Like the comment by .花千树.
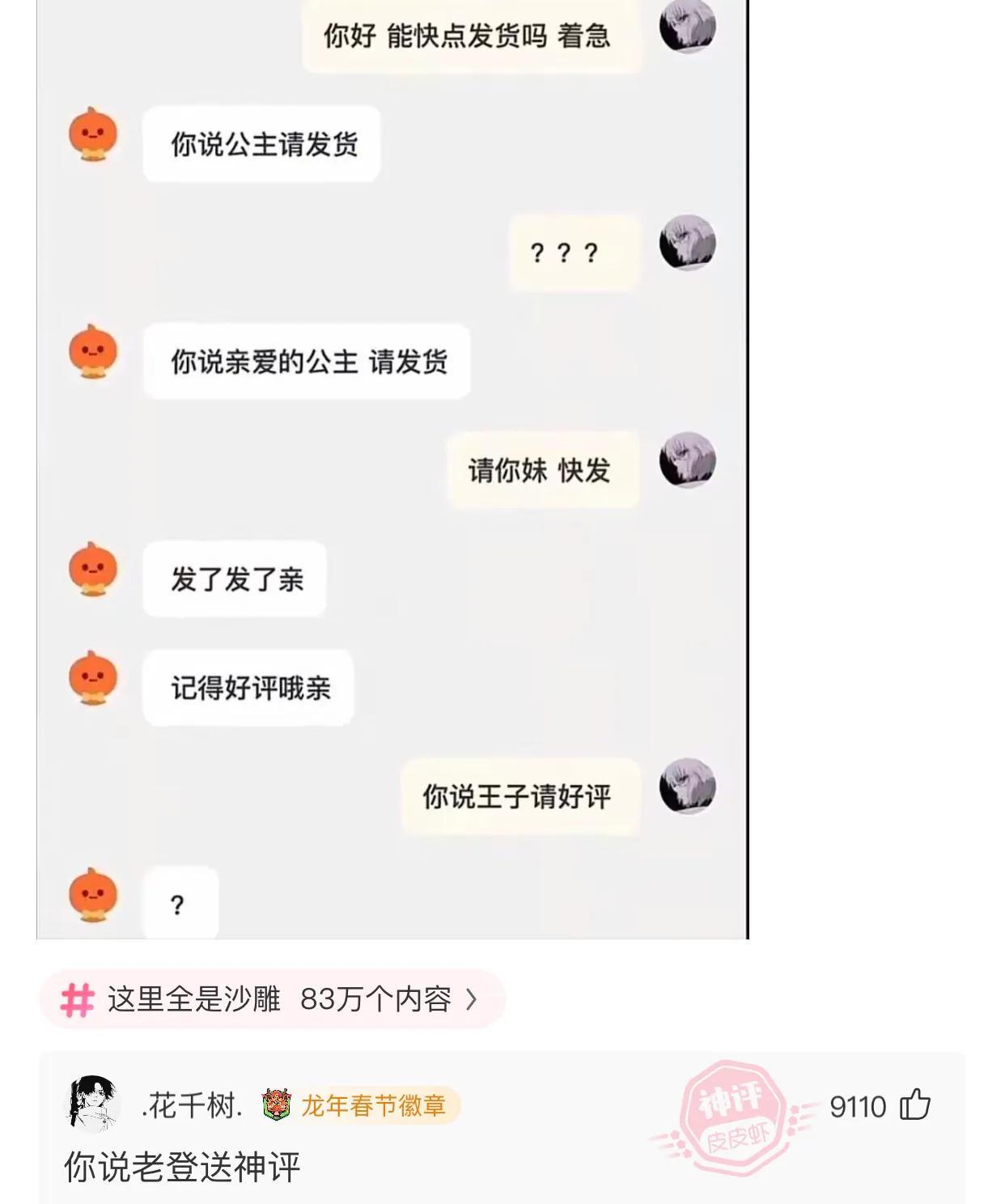The width and height of the screenshot is (1005, 1204). 915,1104
